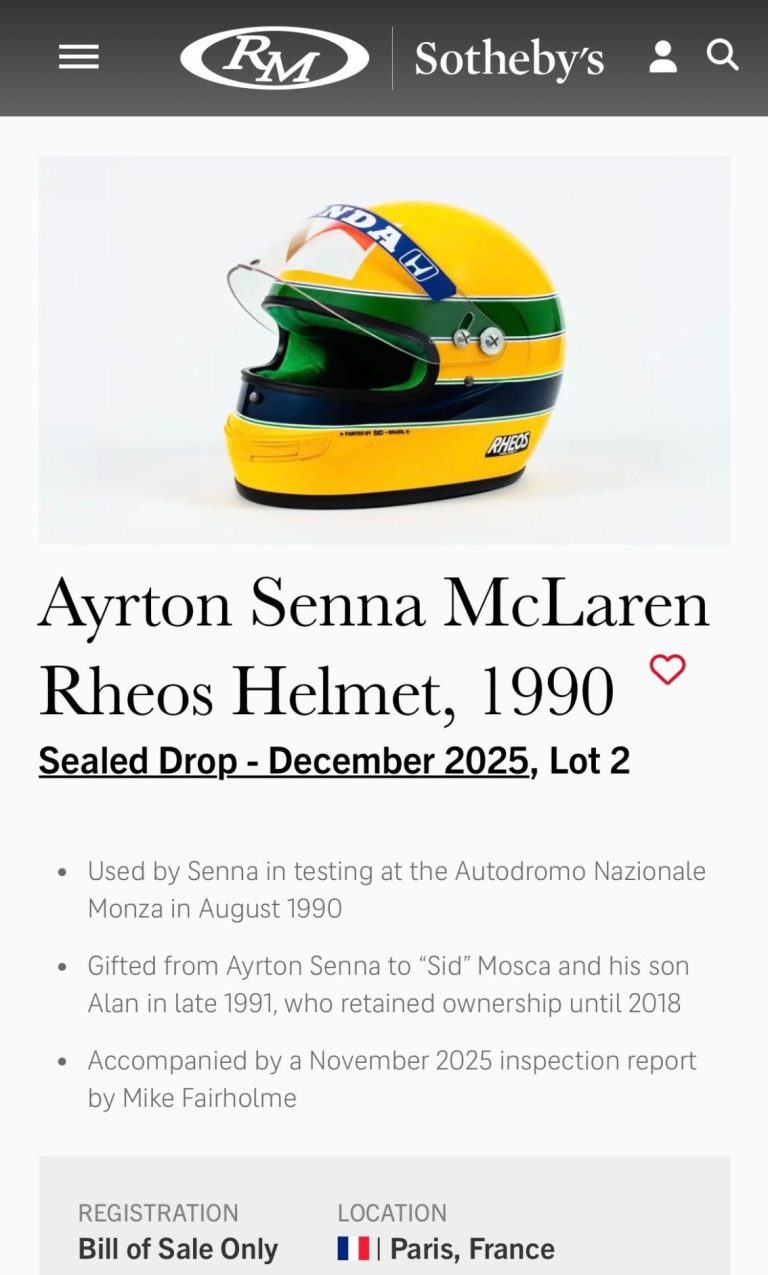Screen dimensions: 768x1275
Task: Open the user account icon
Action: click(662, 56)
